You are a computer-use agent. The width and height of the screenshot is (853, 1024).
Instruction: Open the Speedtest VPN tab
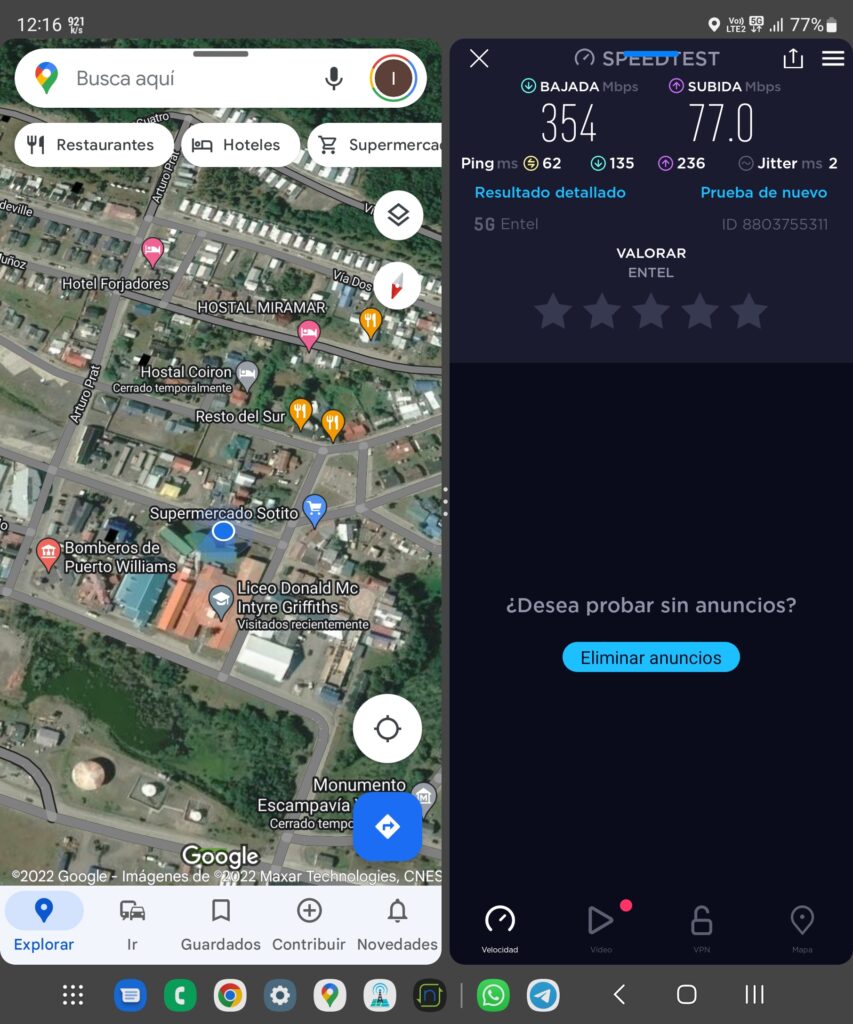coord(701,925)
